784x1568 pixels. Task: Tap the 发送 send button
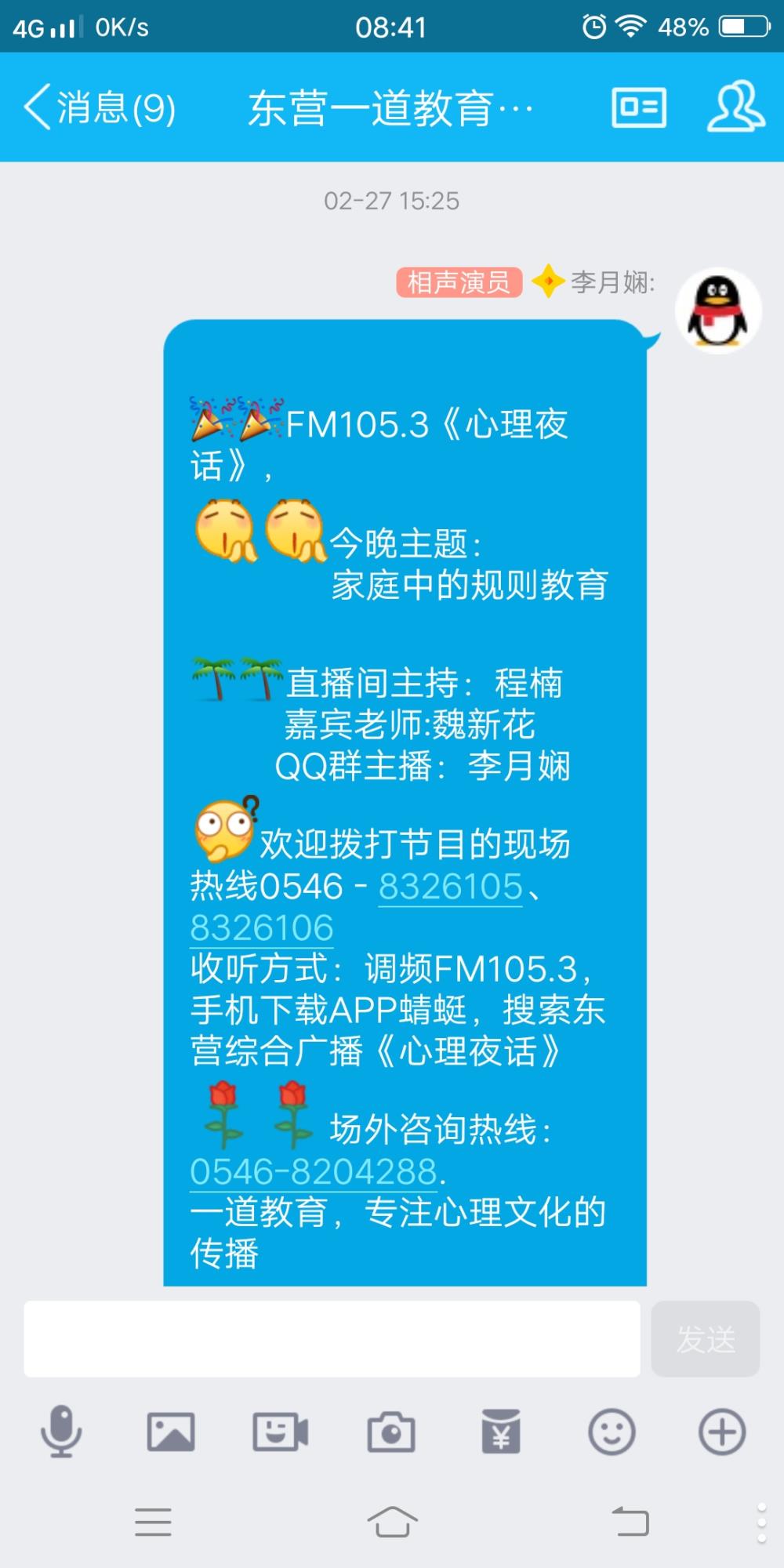706,1339
